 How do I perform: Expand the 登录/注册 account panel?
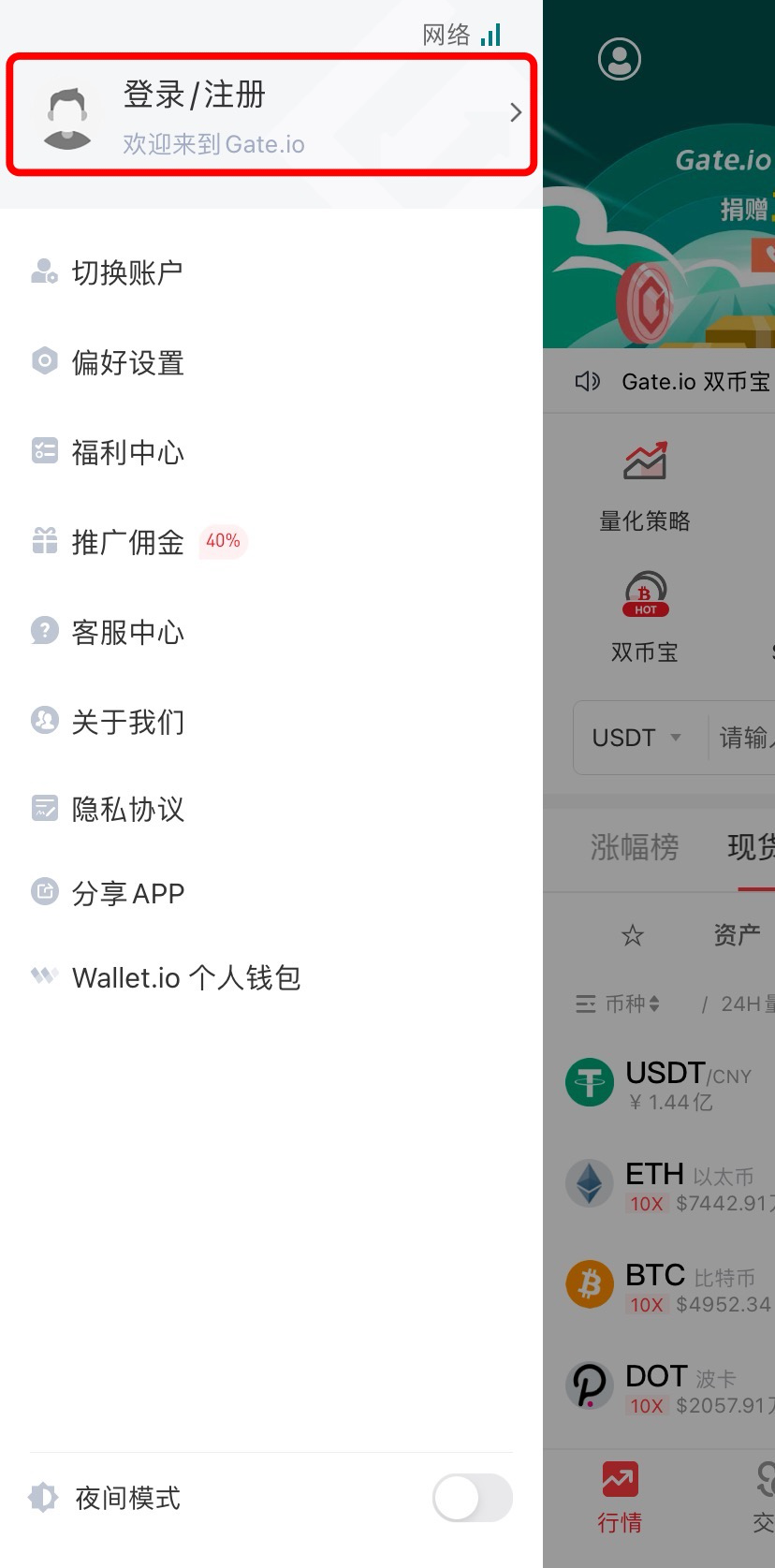(270, 112)
